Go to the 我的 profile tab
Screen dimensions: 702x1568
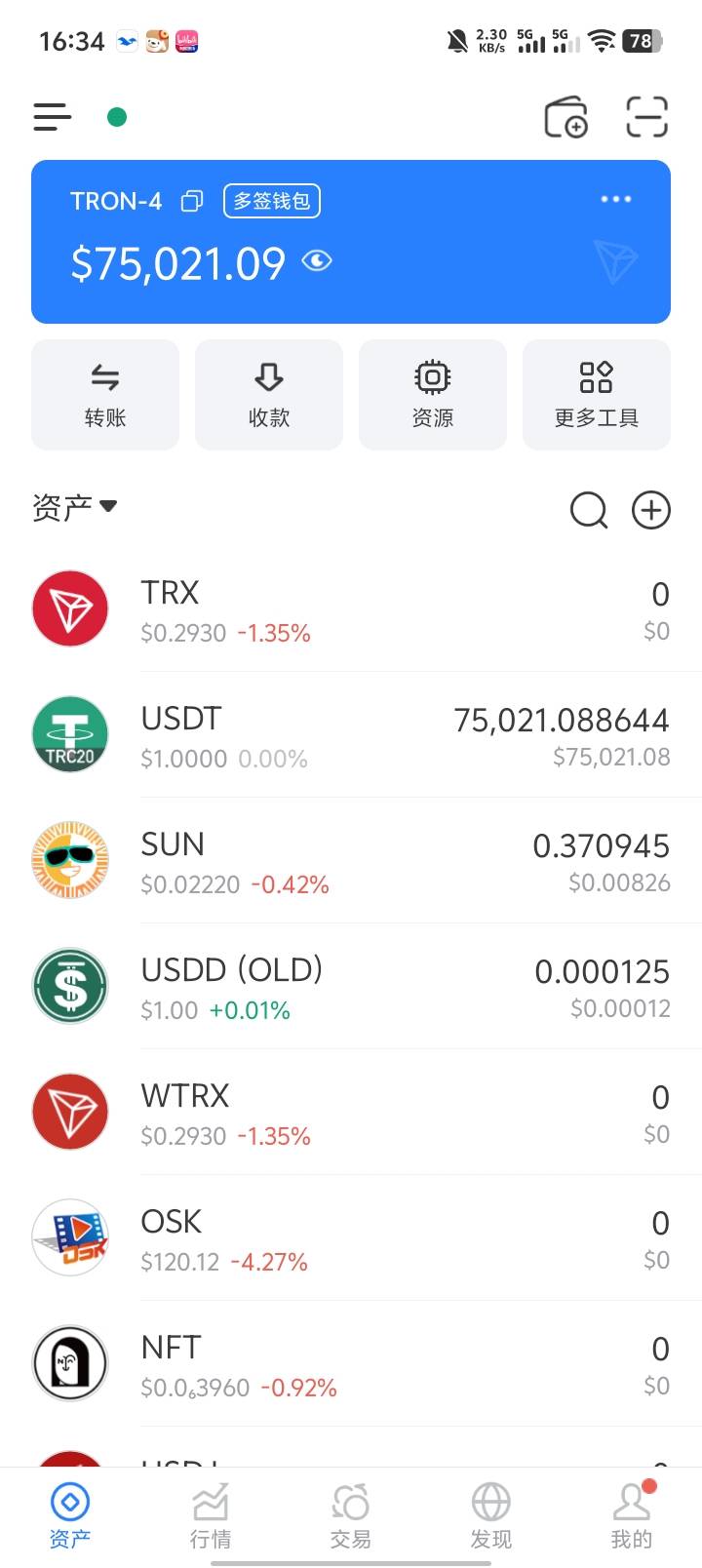click(x=631, y=1516)
